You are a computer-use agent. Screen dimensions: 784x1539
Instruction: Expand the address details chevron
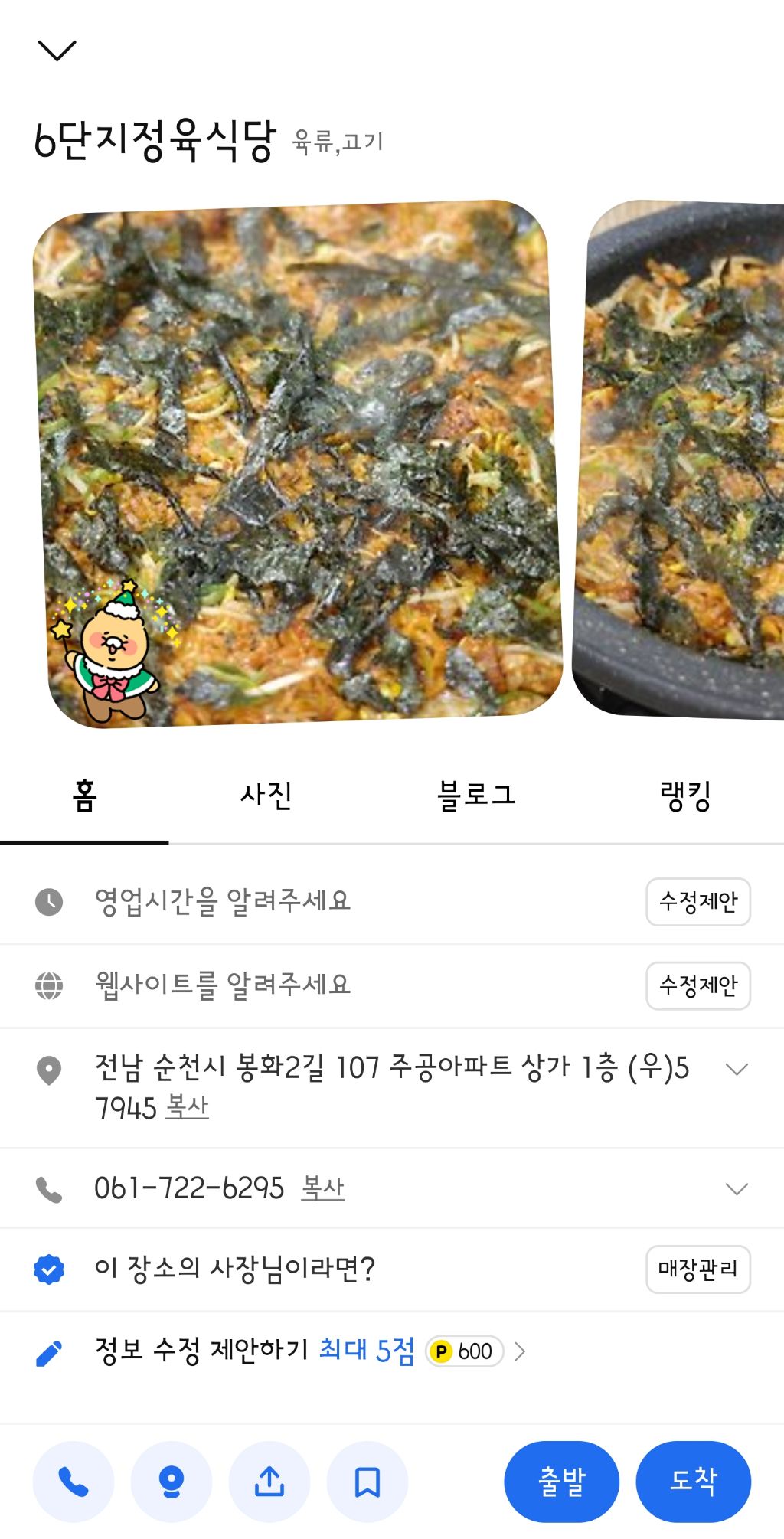[736, 1069]
